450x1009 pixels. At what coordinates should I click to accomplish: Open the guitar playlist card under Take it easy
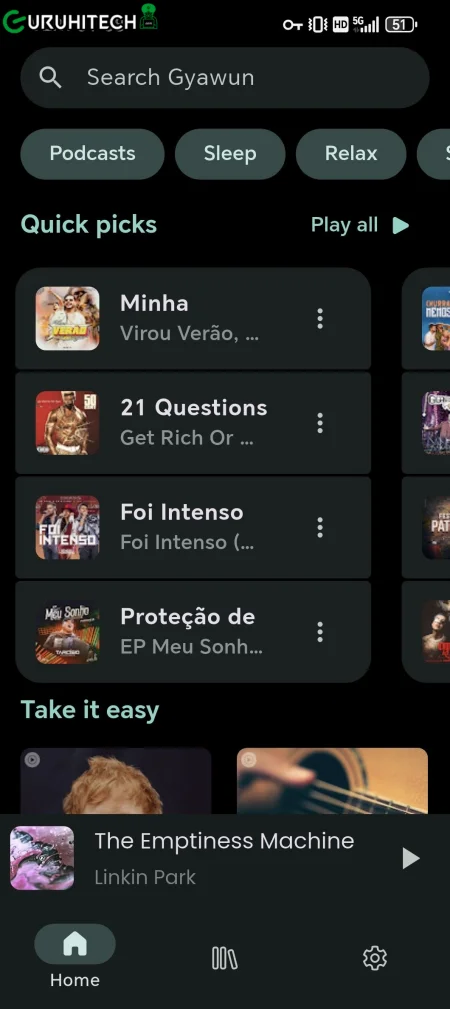click(332, 781)
